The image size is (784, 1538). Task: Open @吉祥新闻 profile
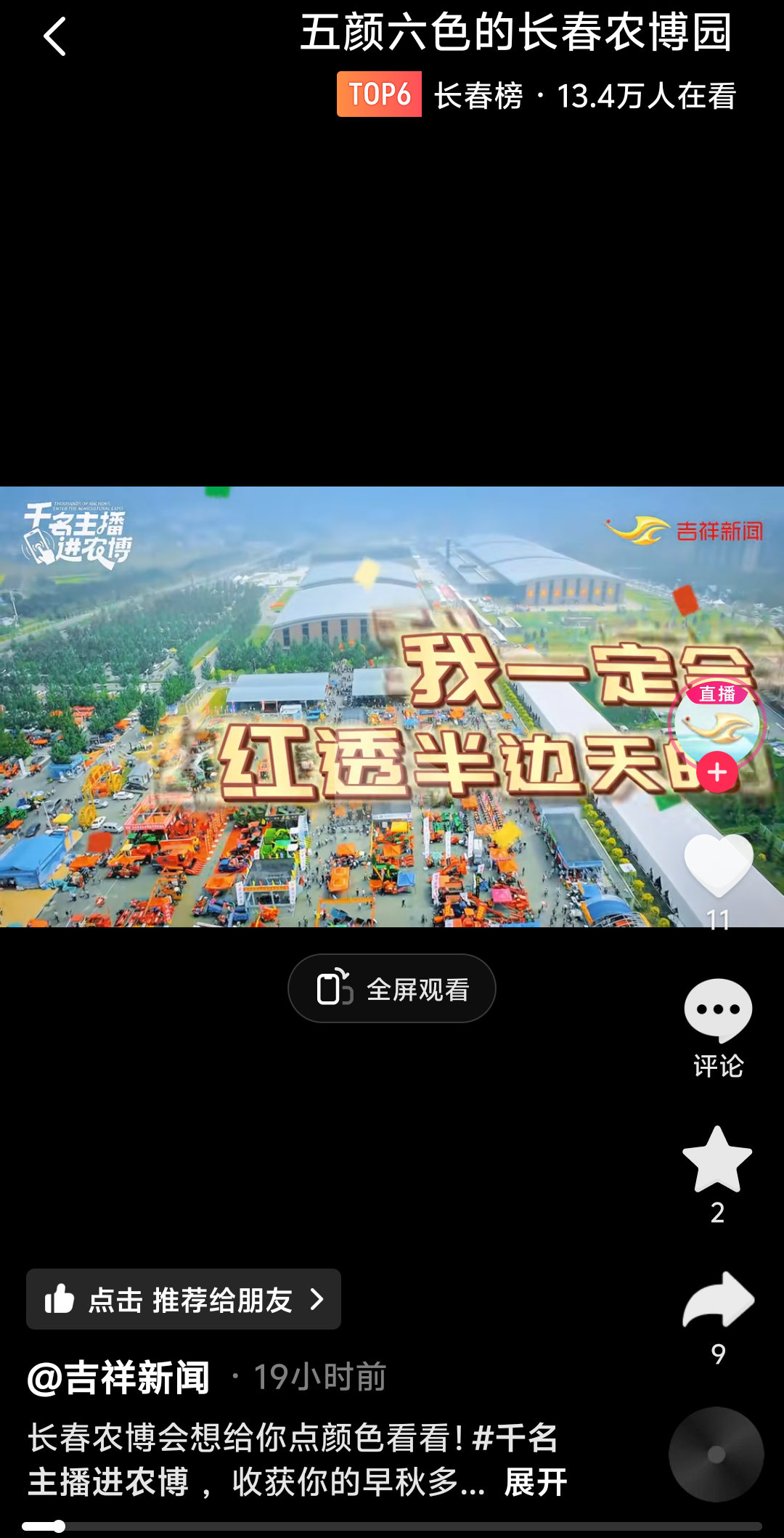pos(119,1378)
